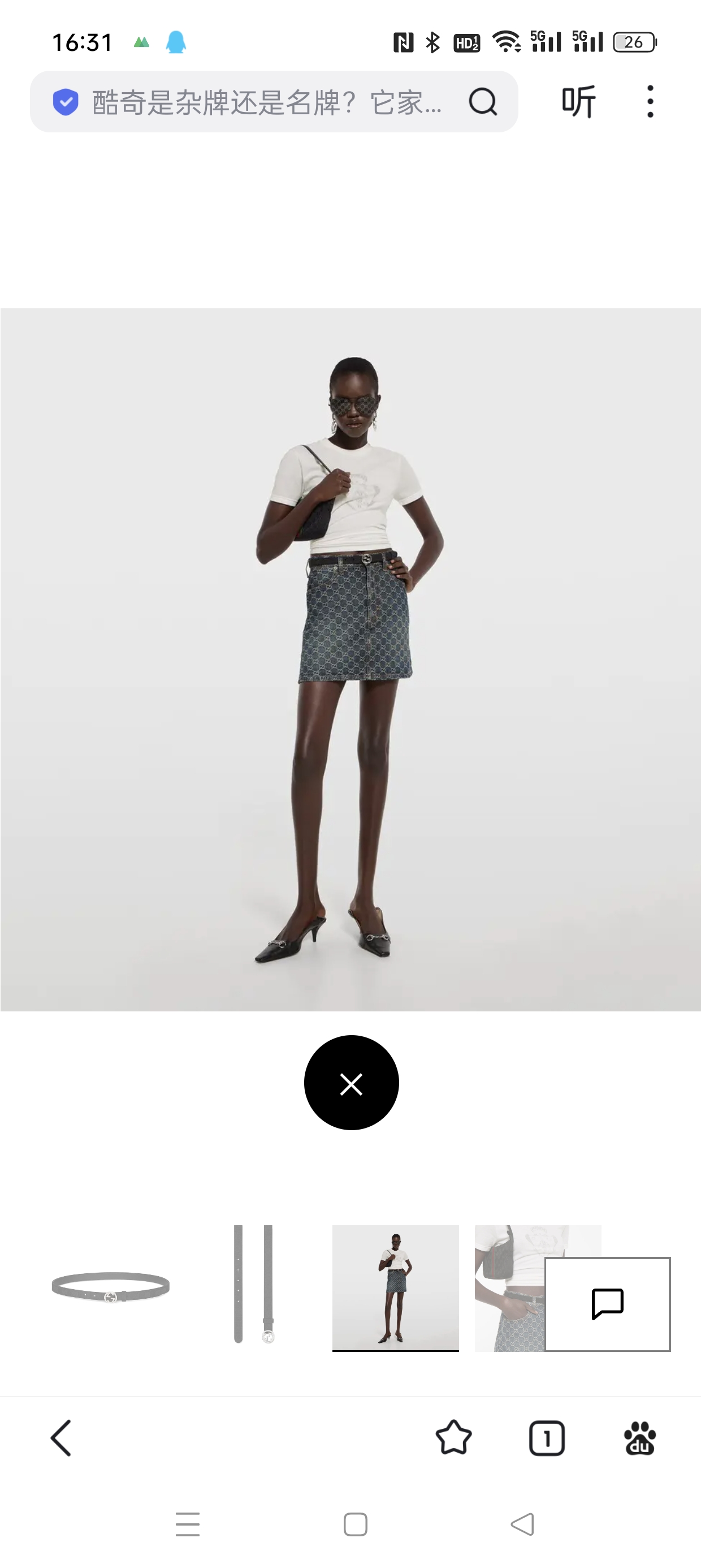Bookmark this page with the star
Viewport: 701px width, 1568px height.
pos(454,1438)
